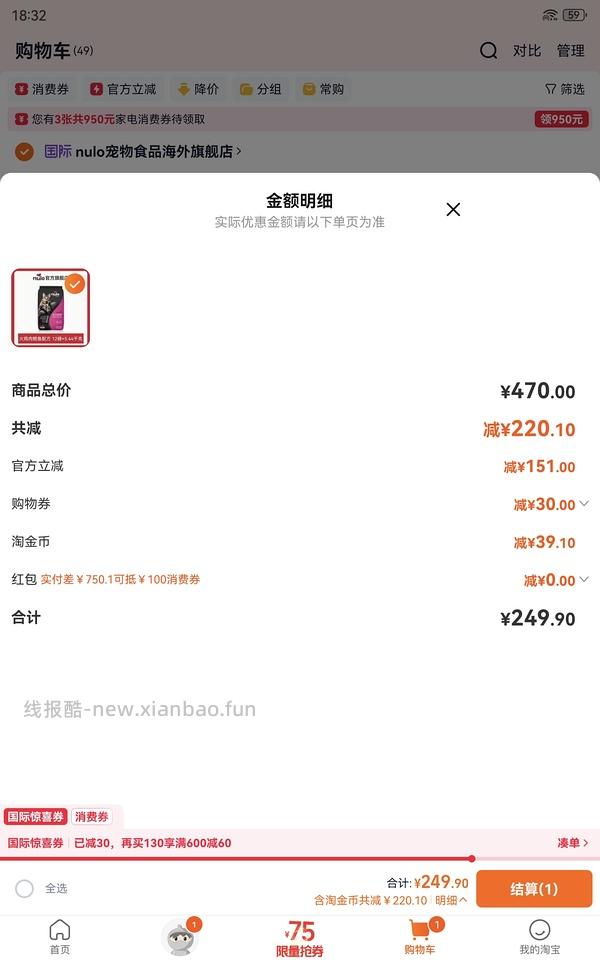Expand the 红包 discount row

[x=584, y=580]
